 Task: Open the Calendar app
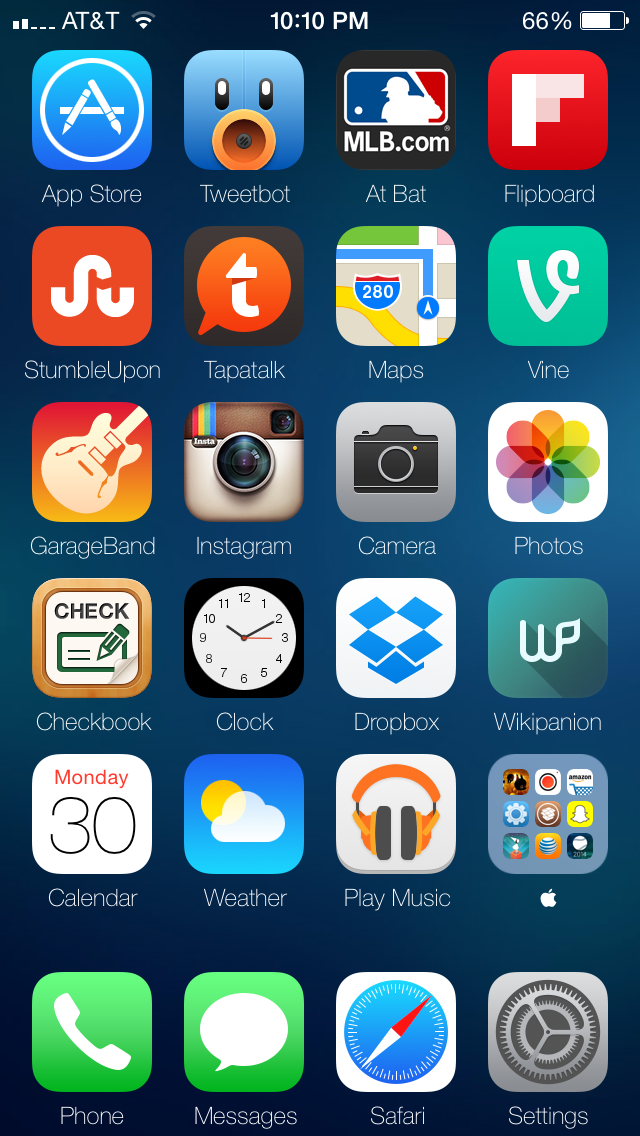tap(92, 814)
